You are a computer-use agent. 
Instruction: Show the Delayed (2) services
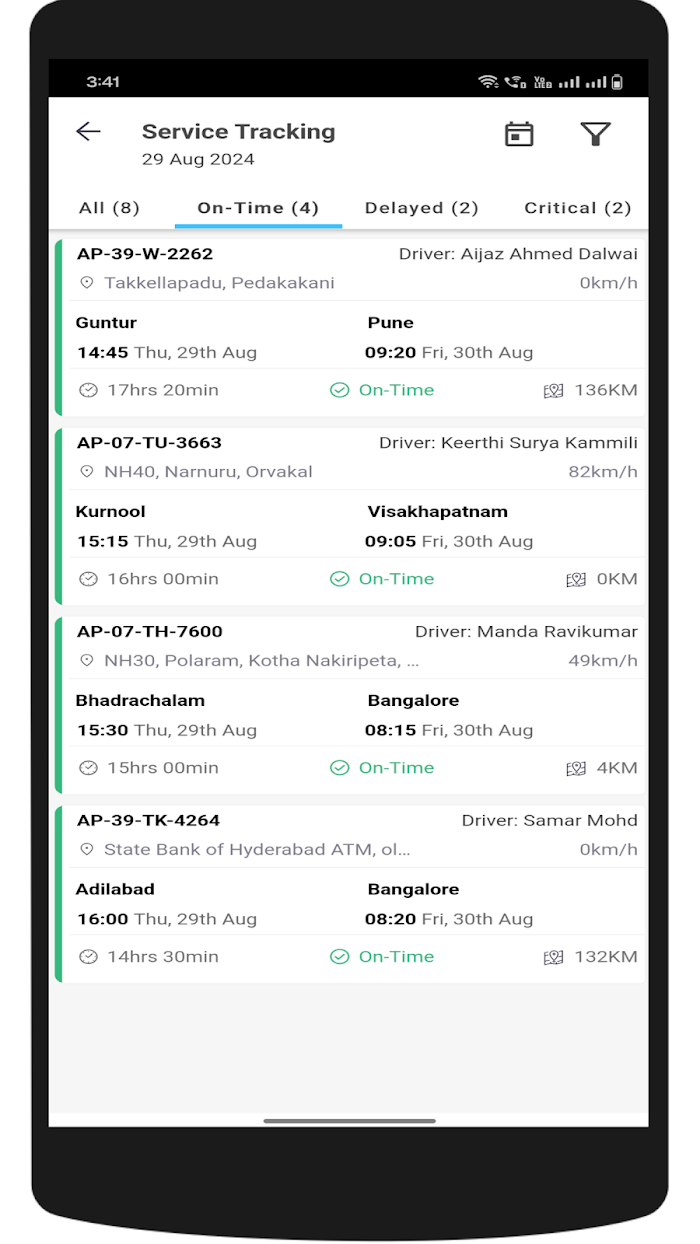(422, 208)
